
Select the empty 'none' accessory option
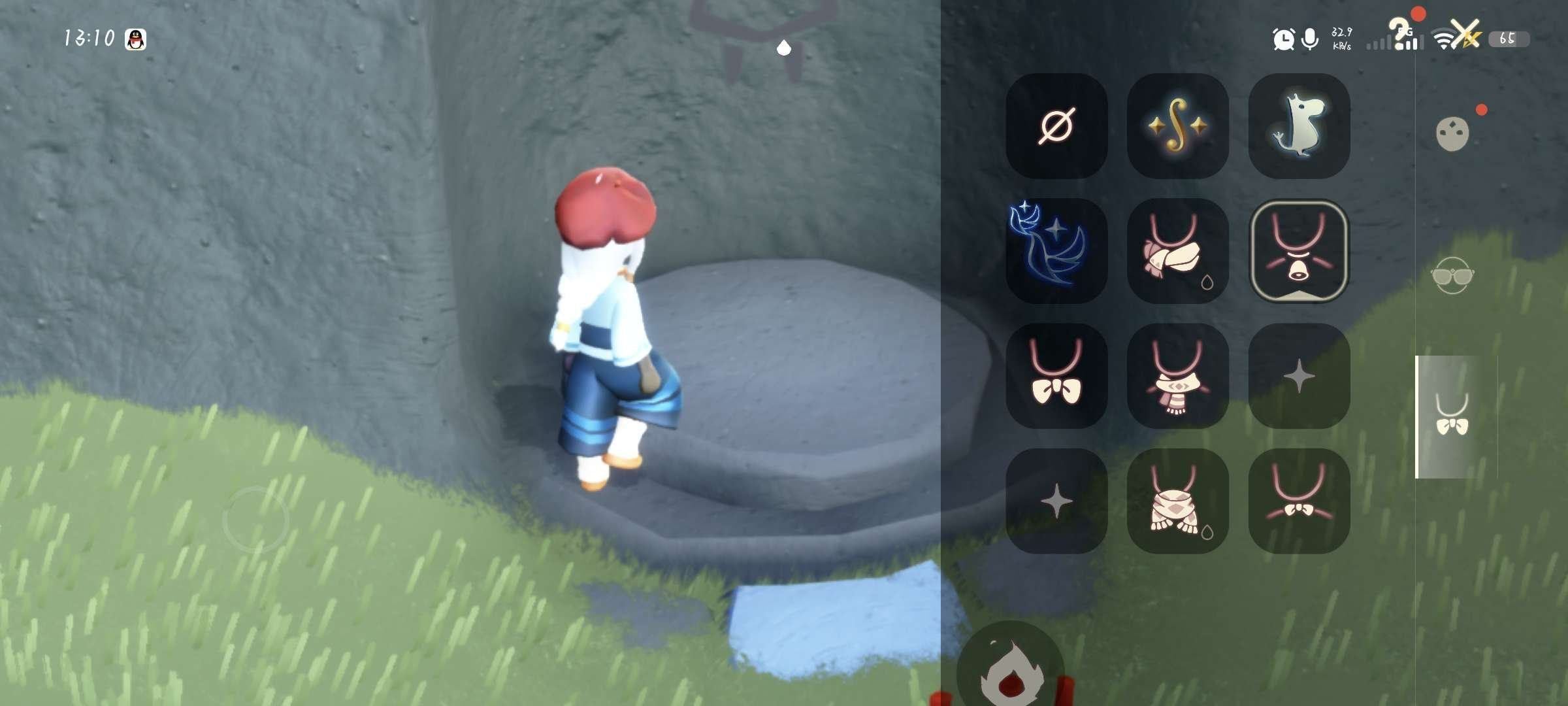[x=1056, y=126]
